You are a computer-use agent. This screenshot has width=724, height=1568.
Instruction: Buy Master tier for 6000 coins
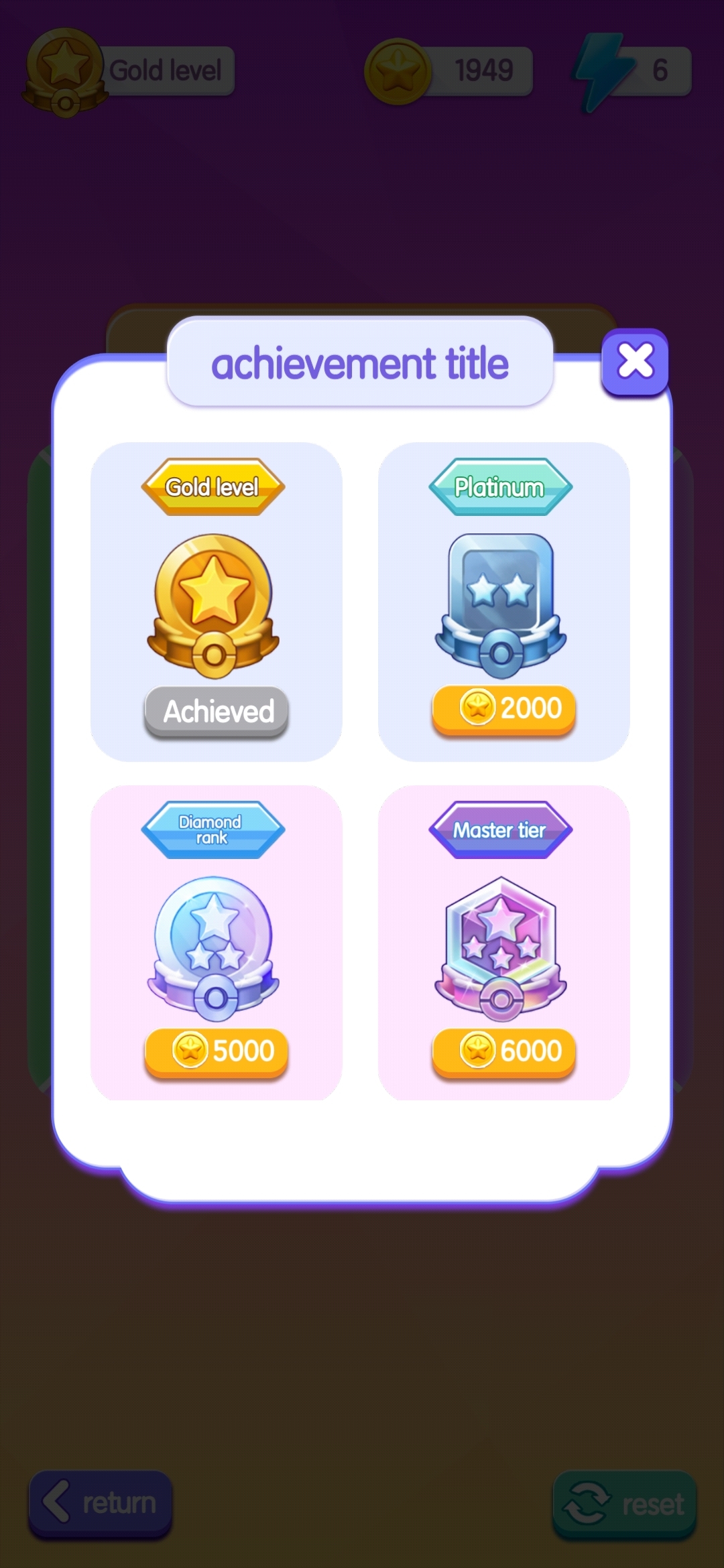click(x=504, y=1051)
